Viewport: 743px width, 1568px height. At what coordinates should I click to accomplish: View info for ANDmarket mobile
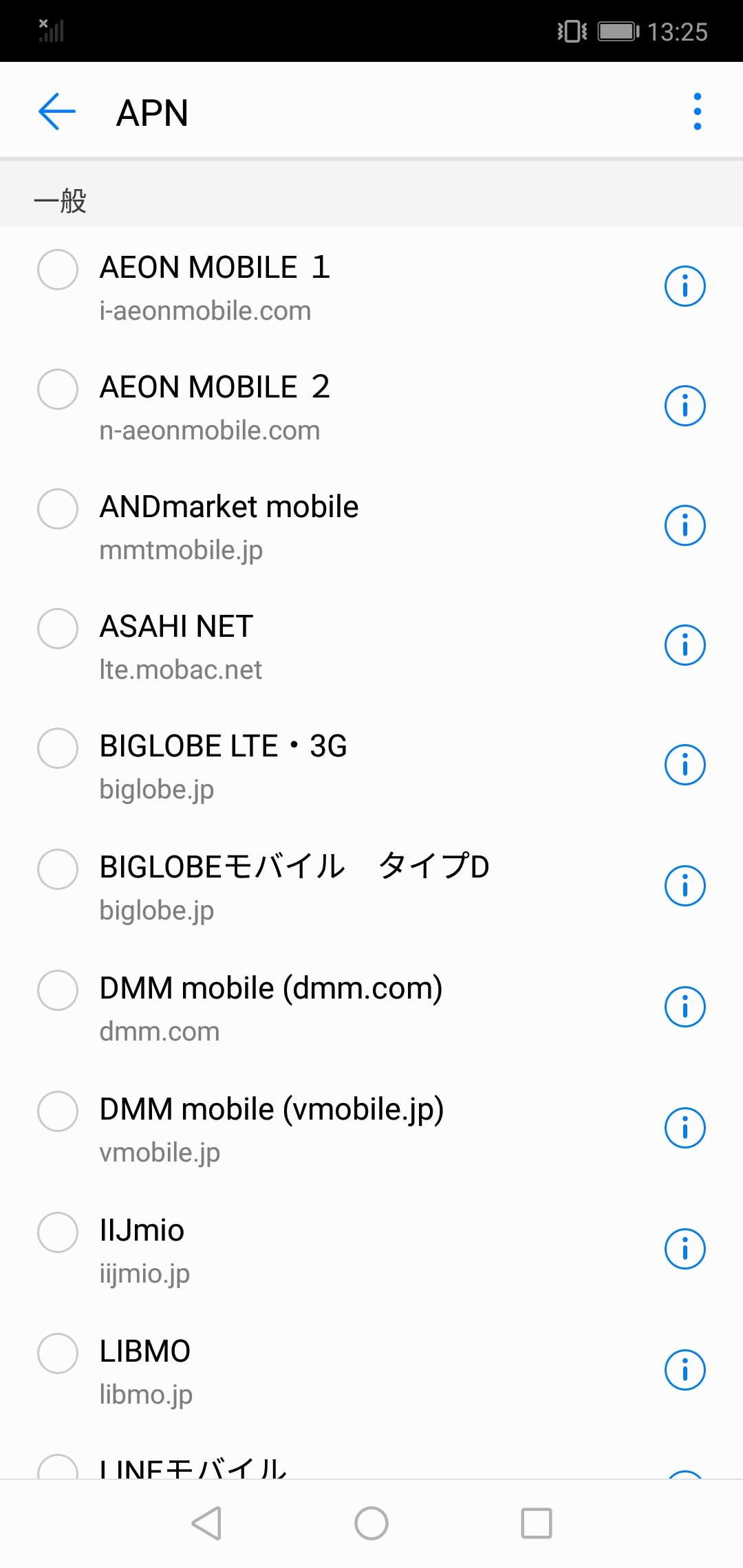tap(685, 525)
